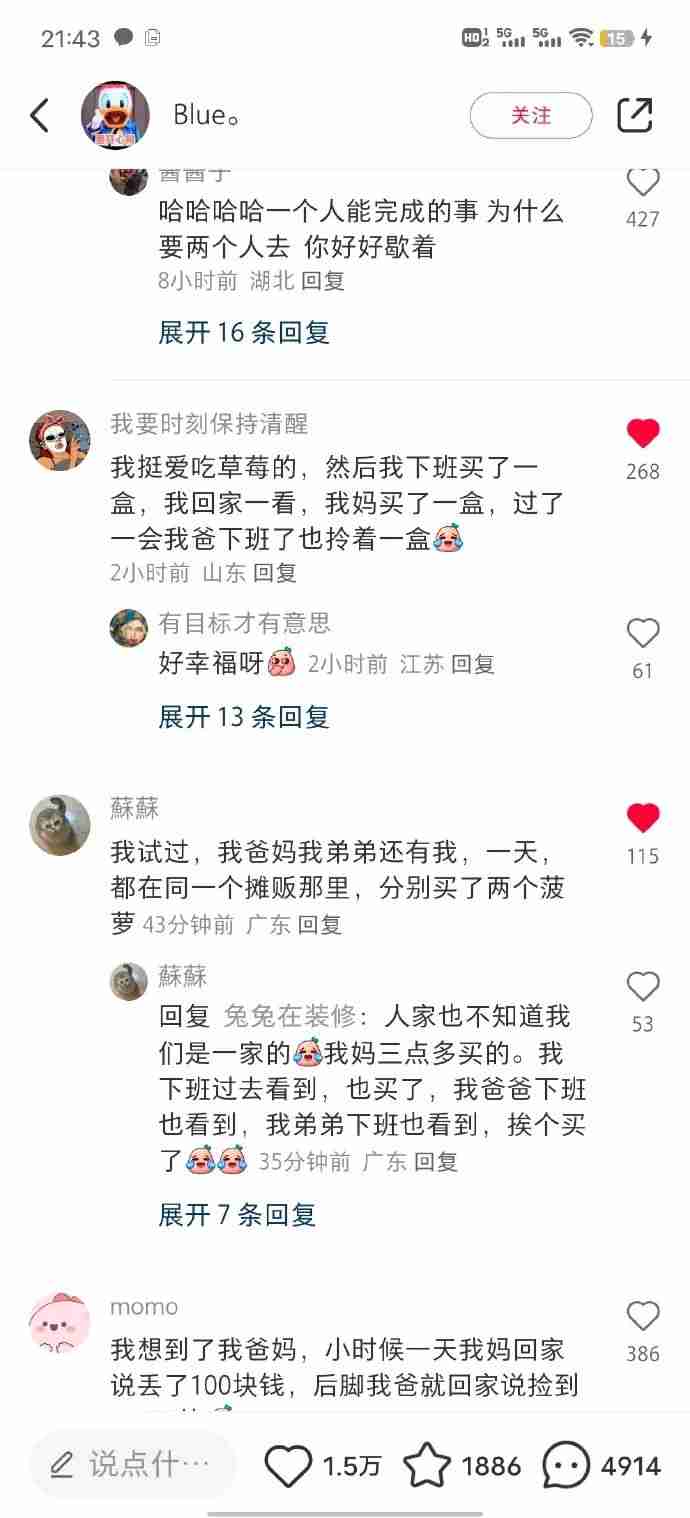Reply to 我要时刻保持清醒's strawberry comment
Screen dimensions: 690x1518
(x=275, y=573)
